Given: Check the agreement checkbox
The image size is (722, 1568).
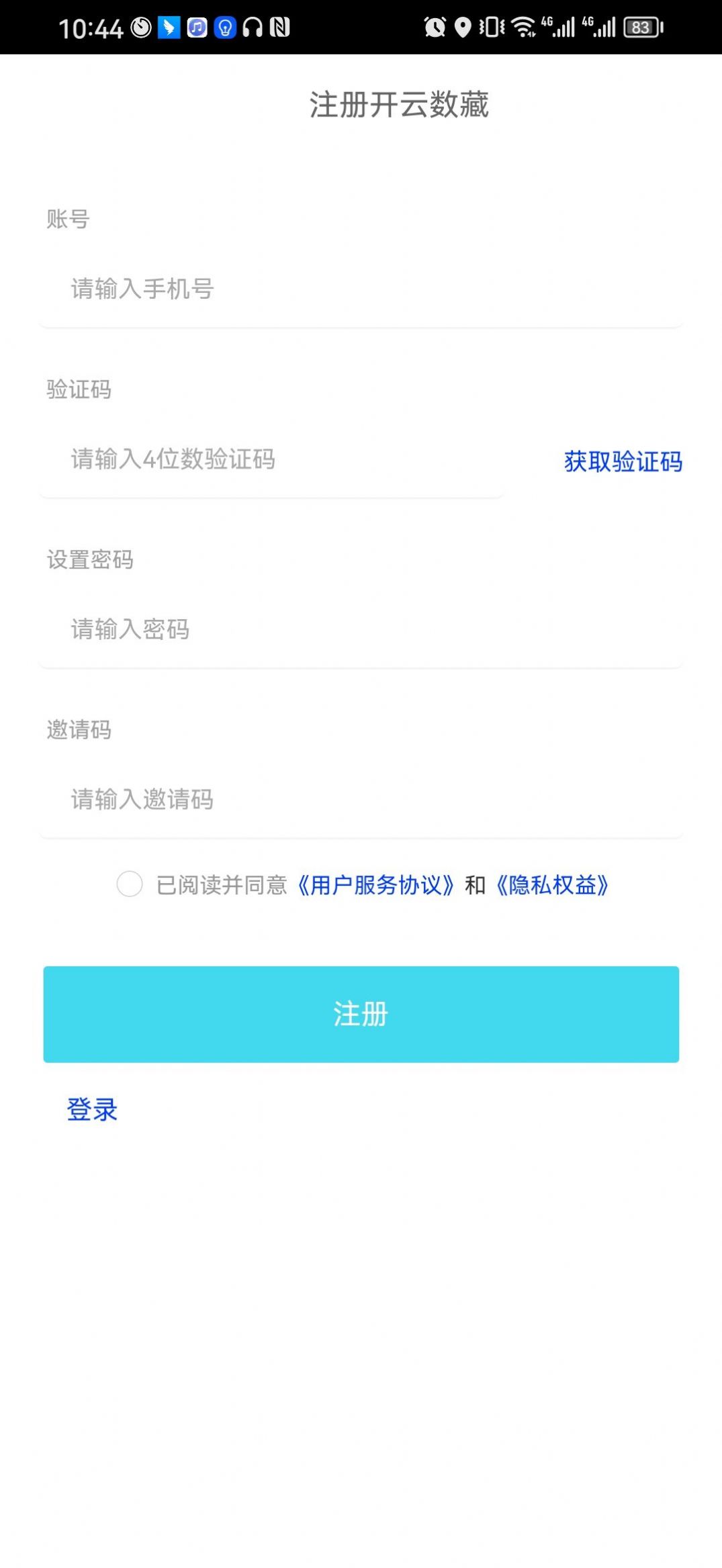Looking at the screenshot, I should 130,884.
